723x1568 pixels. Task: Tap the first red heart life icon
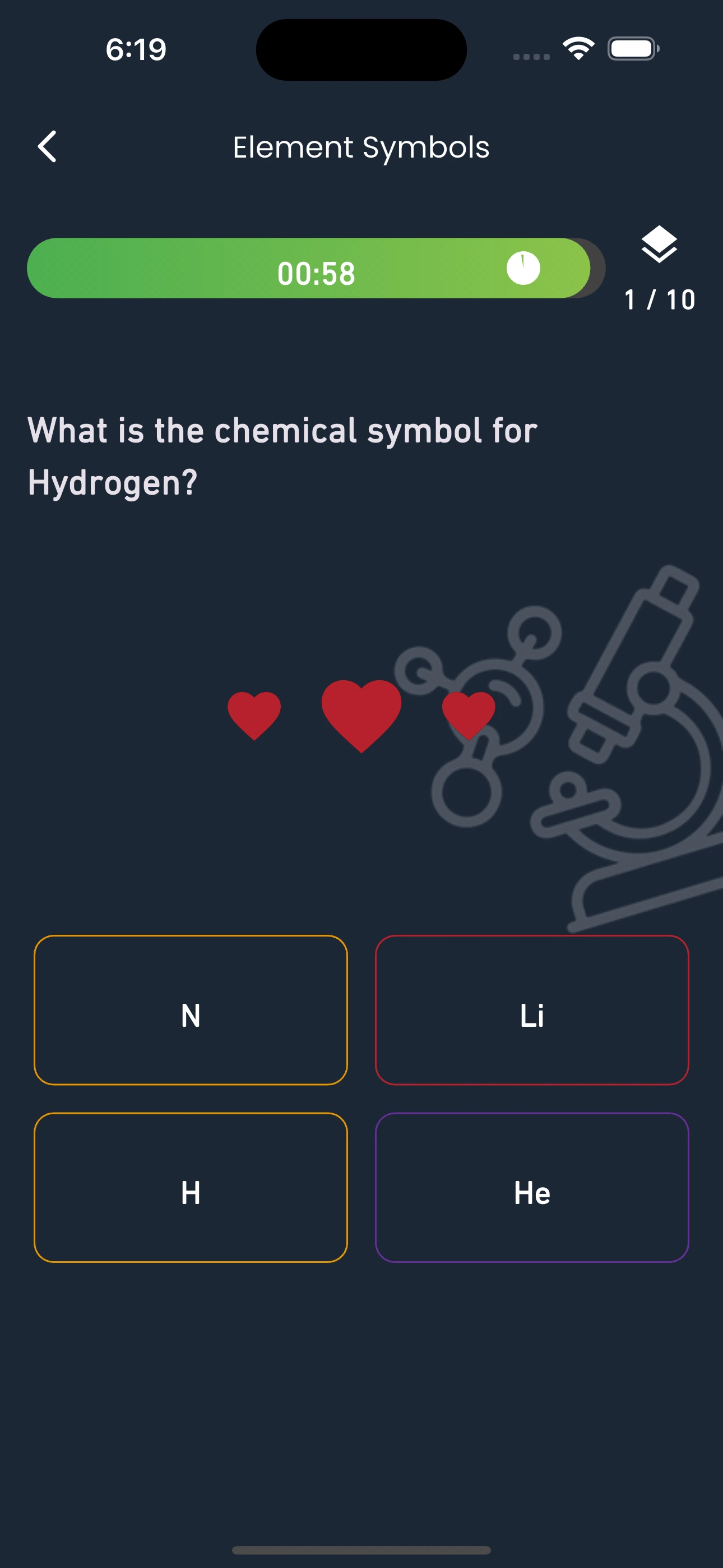pos(254,718)
